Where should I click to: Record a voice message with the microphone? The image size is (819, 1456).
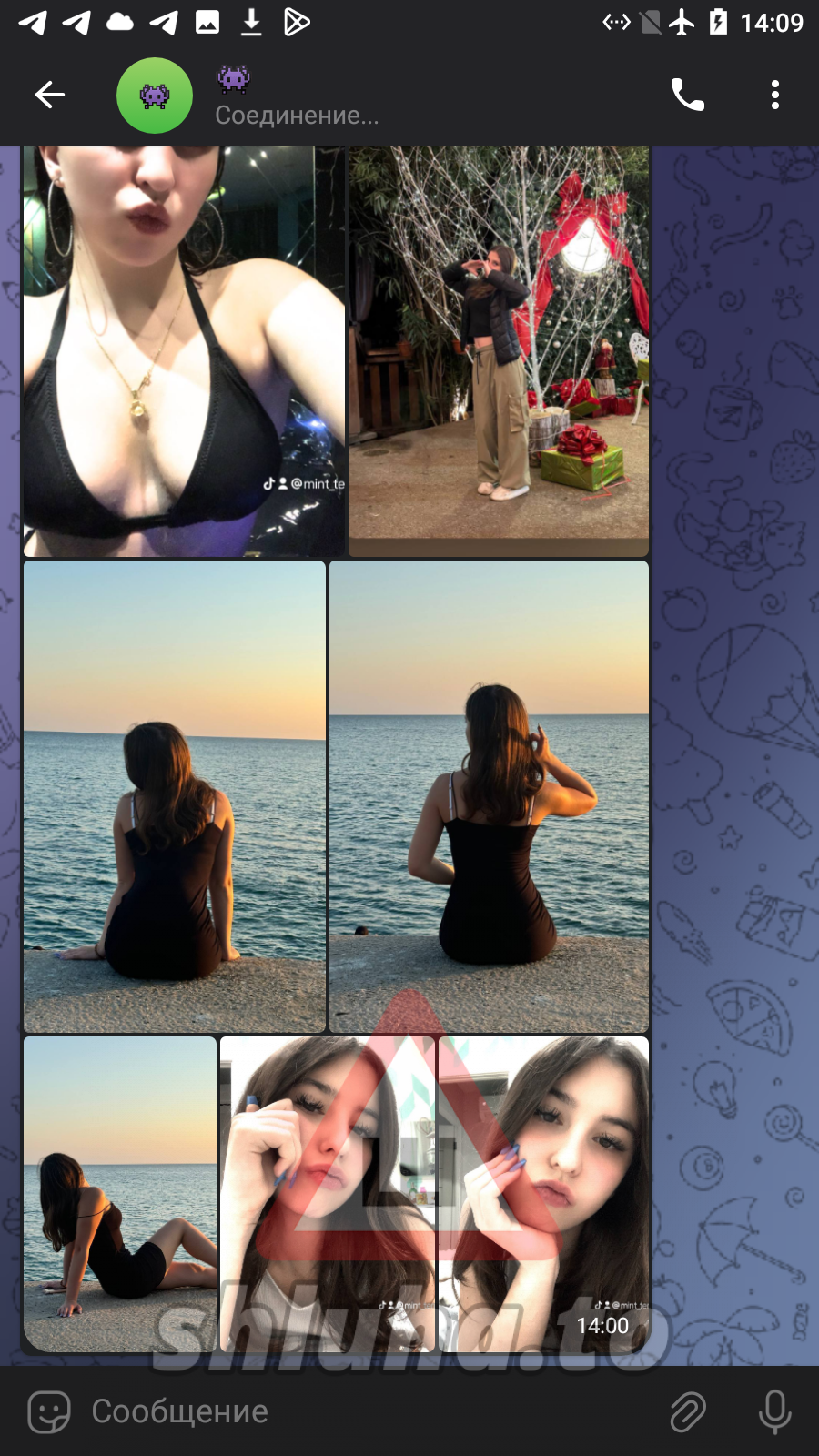(x=774, y=1411)
